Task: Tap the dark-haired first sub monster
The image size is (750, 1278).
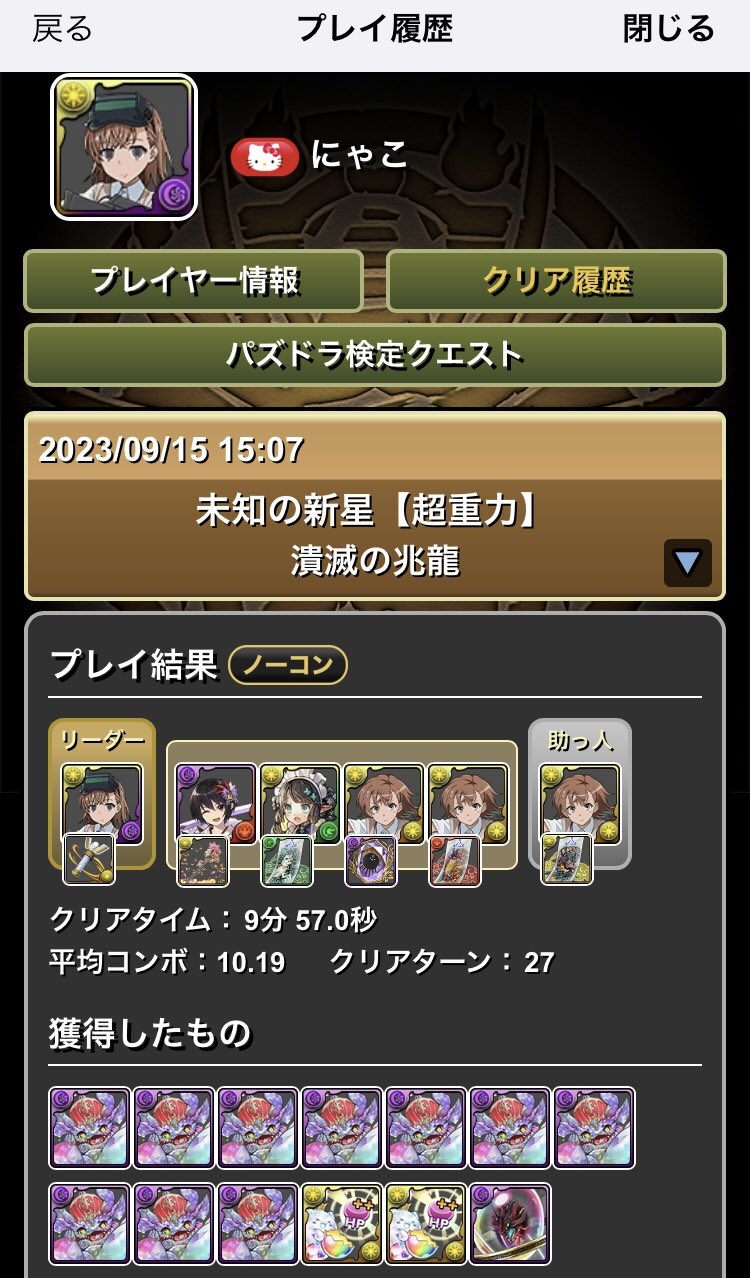Action: click(216, 804)
